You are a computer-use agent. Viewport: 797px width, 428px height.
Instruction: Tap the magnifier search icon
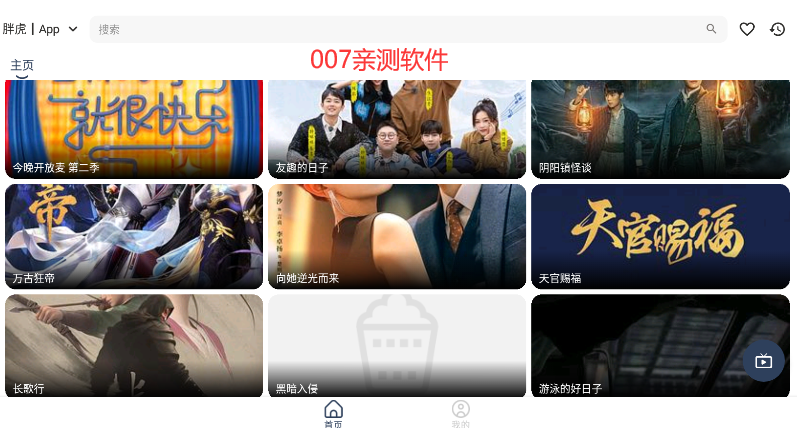coord(711,29)
